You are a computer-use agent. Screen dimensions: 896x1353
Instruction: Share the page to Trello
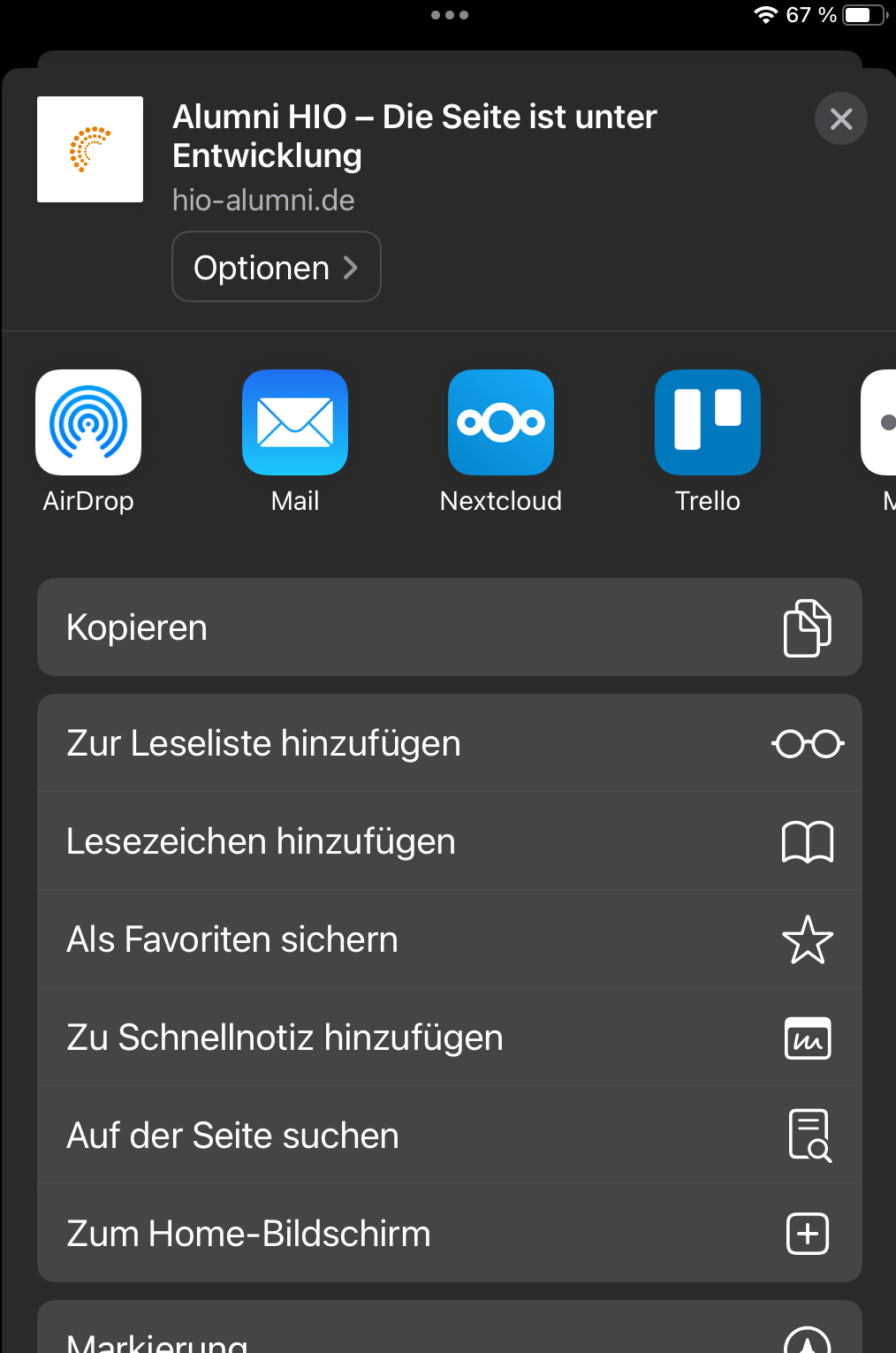(707, 423)
